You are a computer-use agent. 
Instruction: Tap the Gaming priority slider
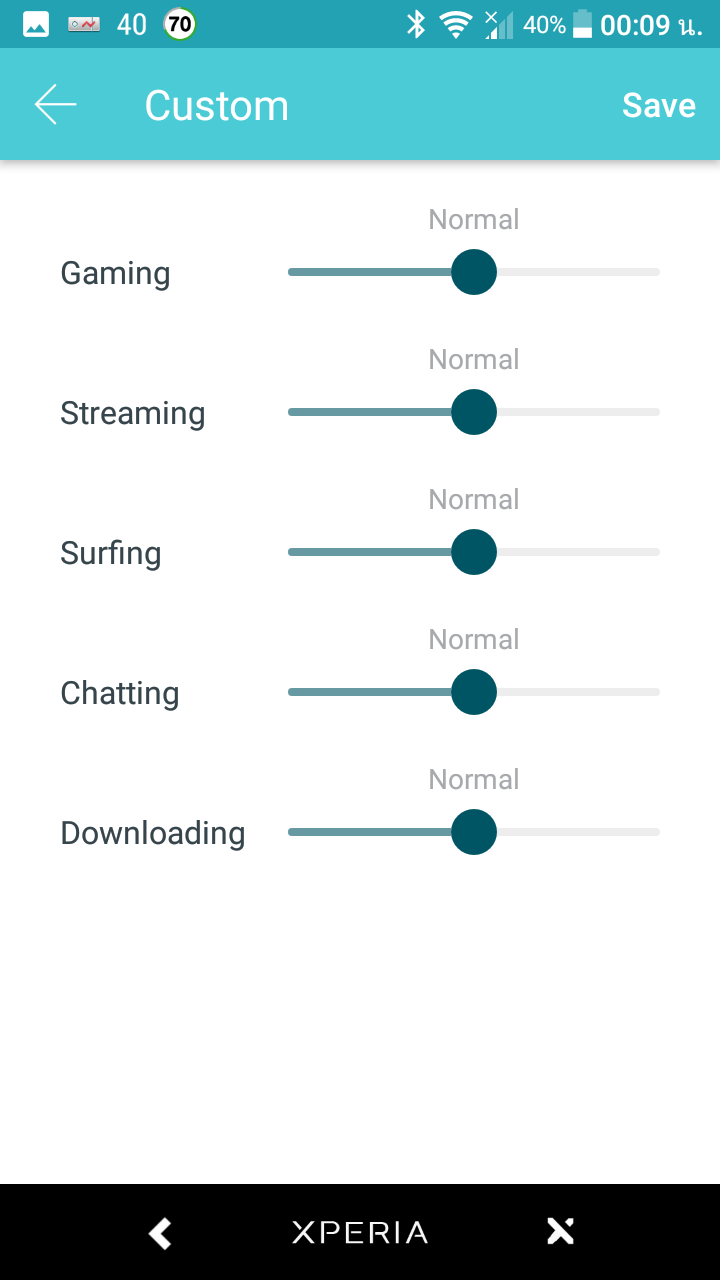tap(474, 272)
